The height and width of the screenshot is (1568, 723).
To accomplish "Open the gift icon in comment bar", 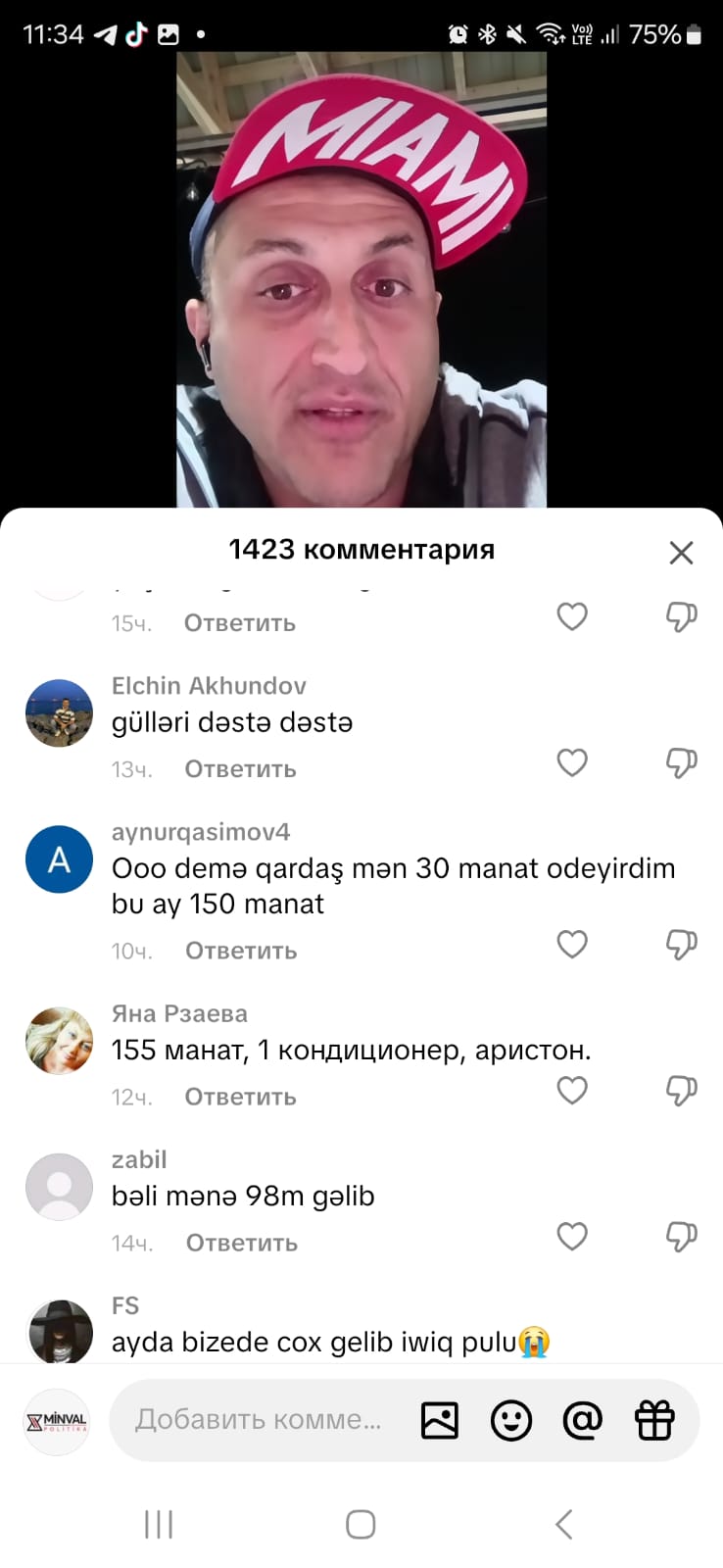I will 654,1420.
